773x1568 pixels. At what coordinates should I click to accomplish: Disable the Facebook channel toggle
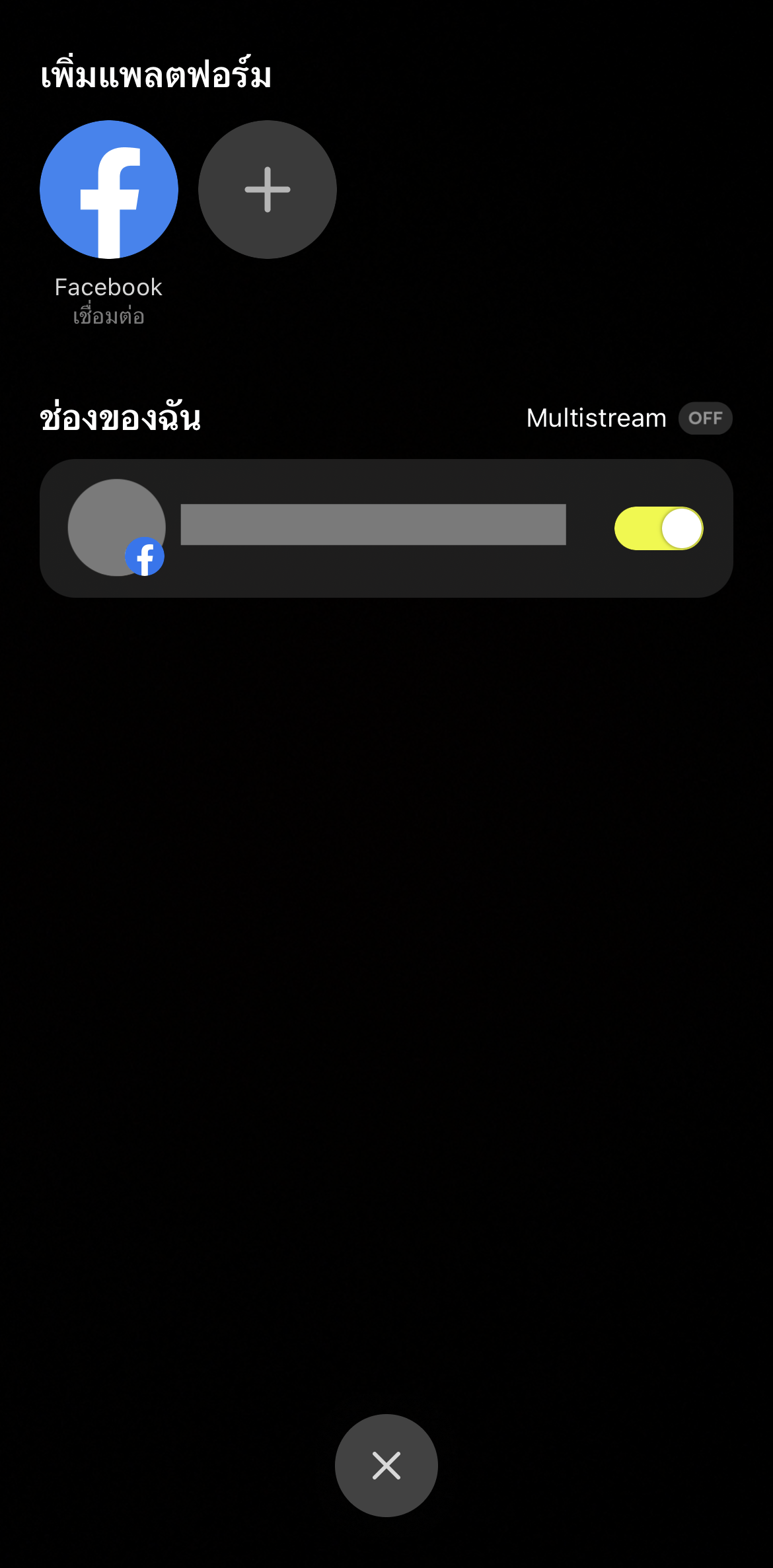pos(659,528)
